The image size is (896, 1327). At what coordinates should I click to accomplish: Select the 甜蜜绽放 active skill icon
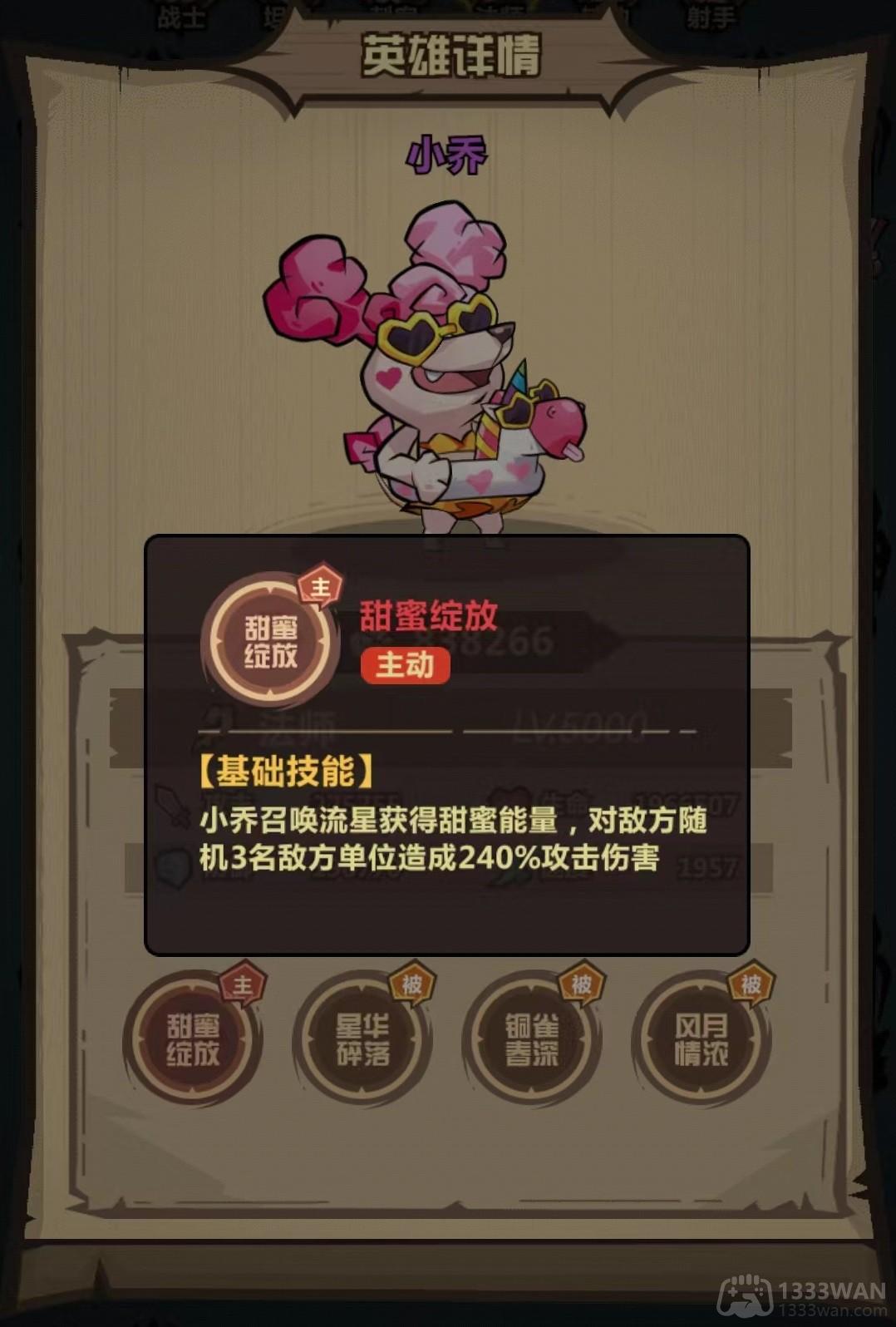193,1039
